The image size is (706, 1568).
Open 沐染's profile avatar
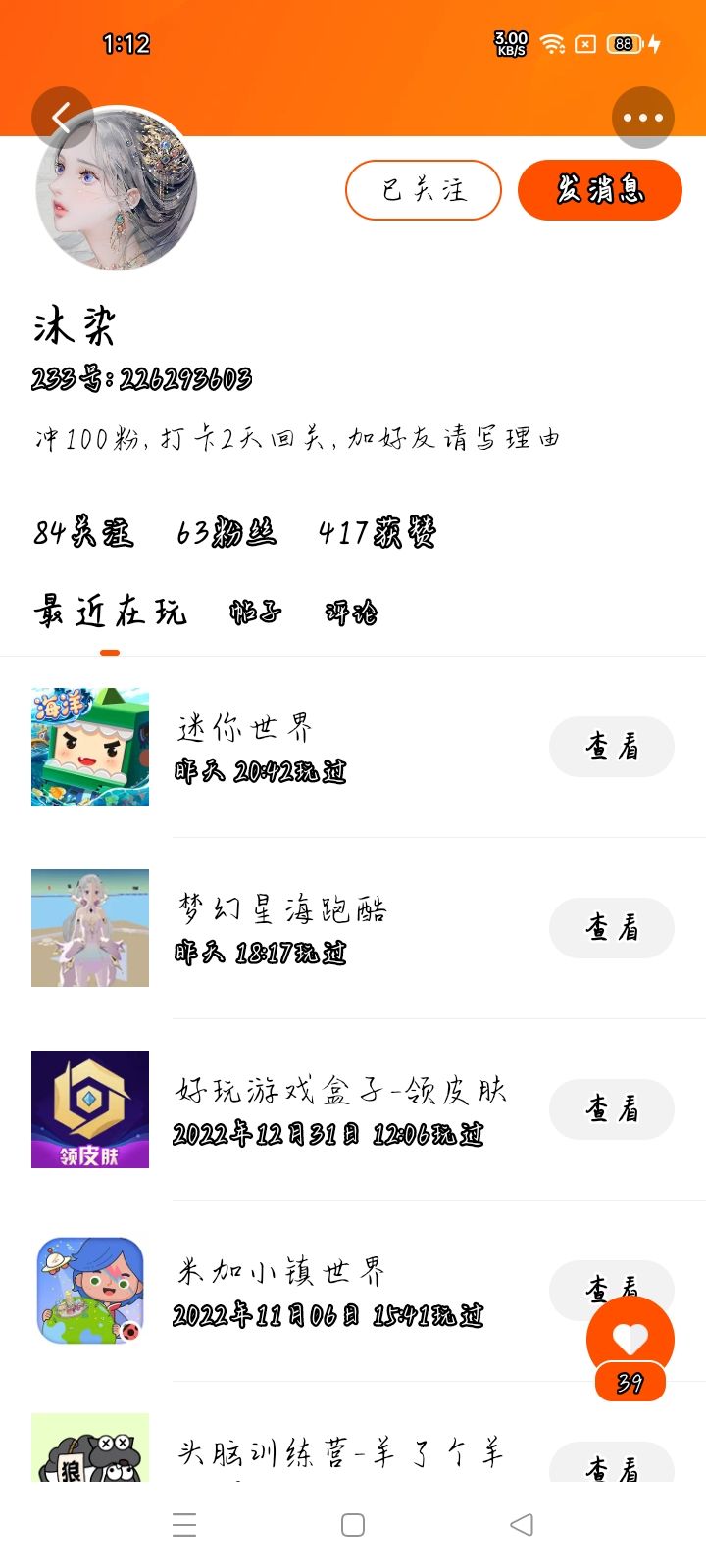coord(117,189)
